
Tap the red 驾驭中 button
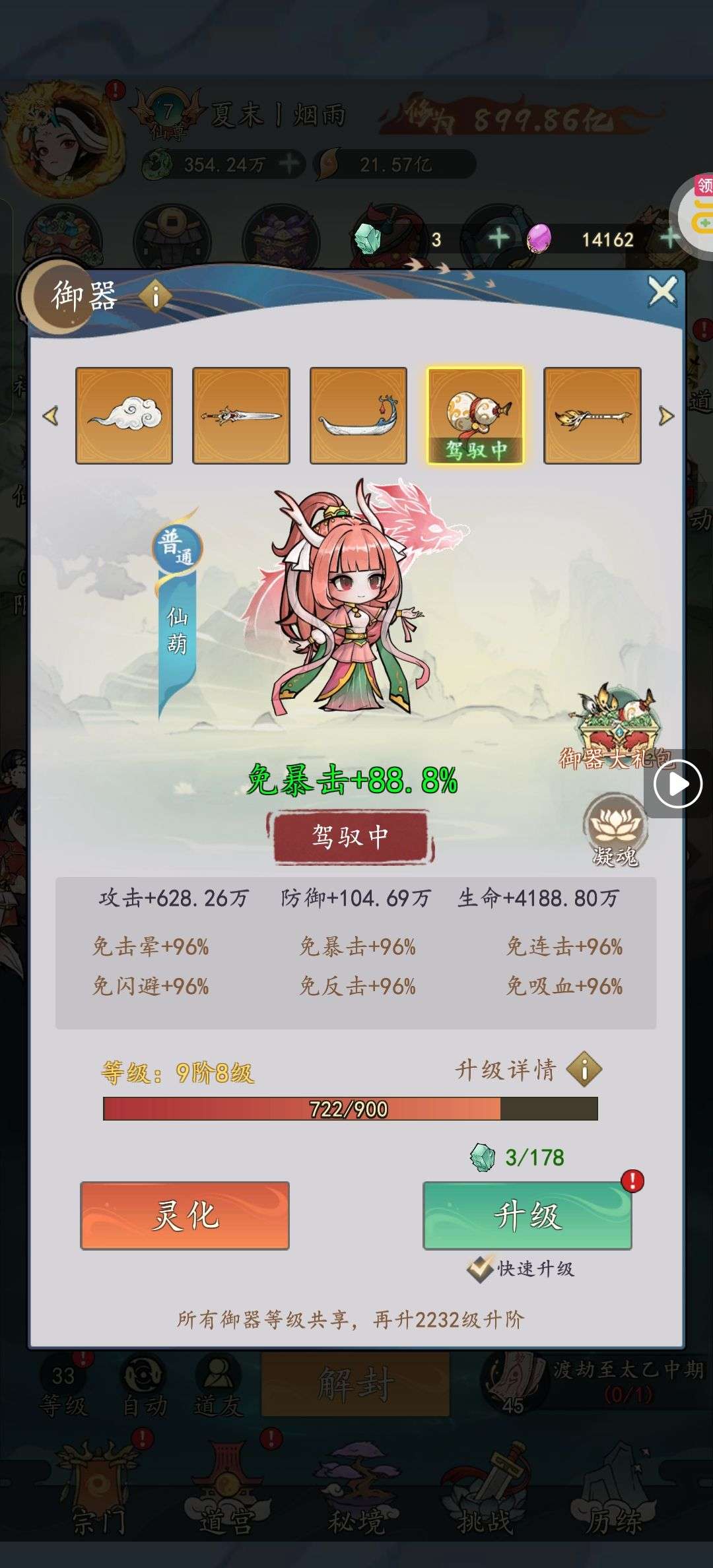coord(350,837)
